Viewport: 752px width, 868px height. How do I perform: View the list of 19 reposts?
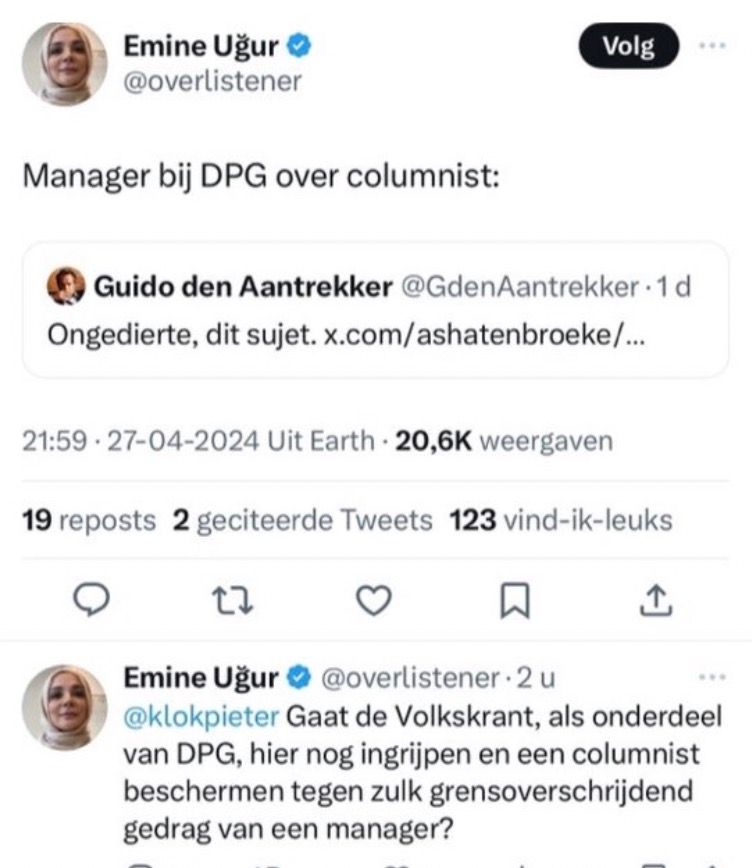coord(89,521)
